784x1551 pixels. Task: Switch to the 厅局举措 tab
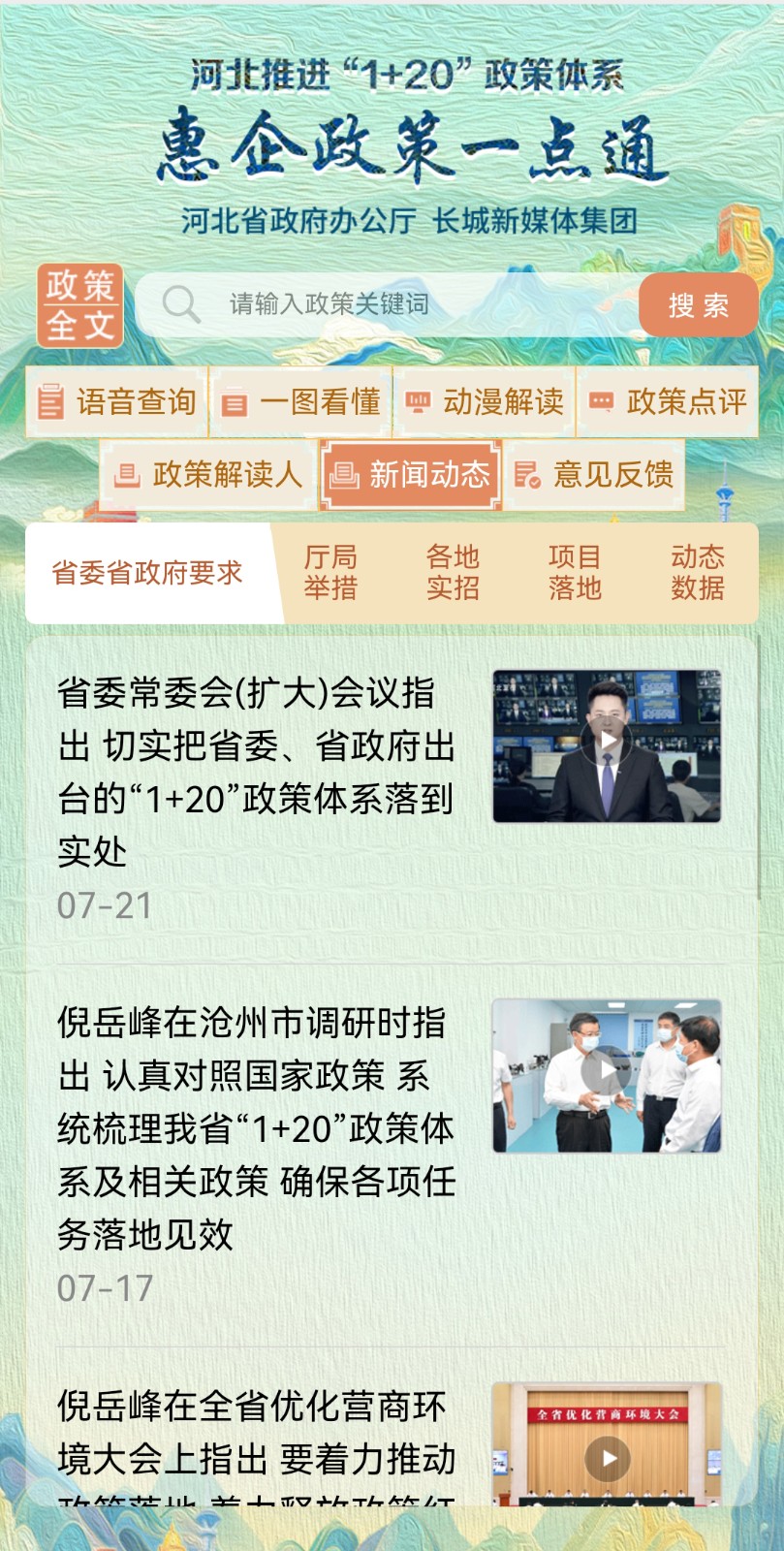330,573
